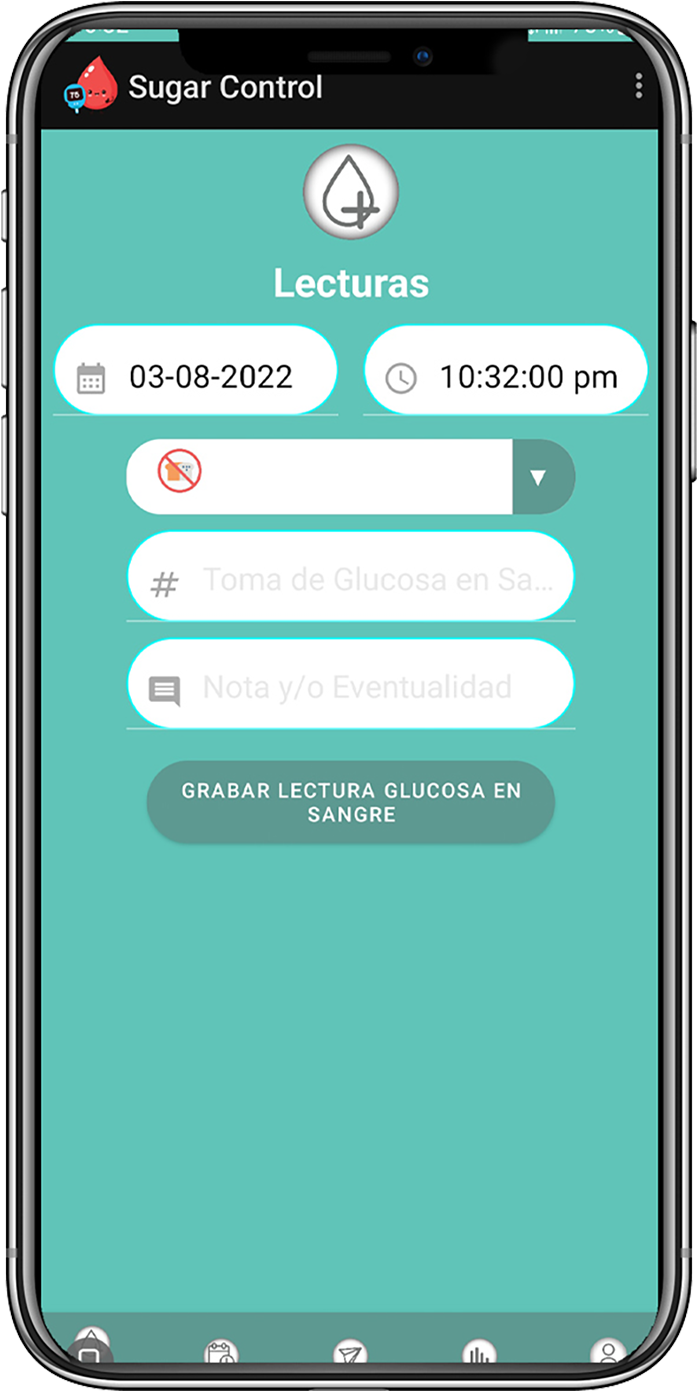Image resolution: width=698 pixels, height=1392 pixels.
Task: Go to the profile tab
Action: [x=607, y=1352]
